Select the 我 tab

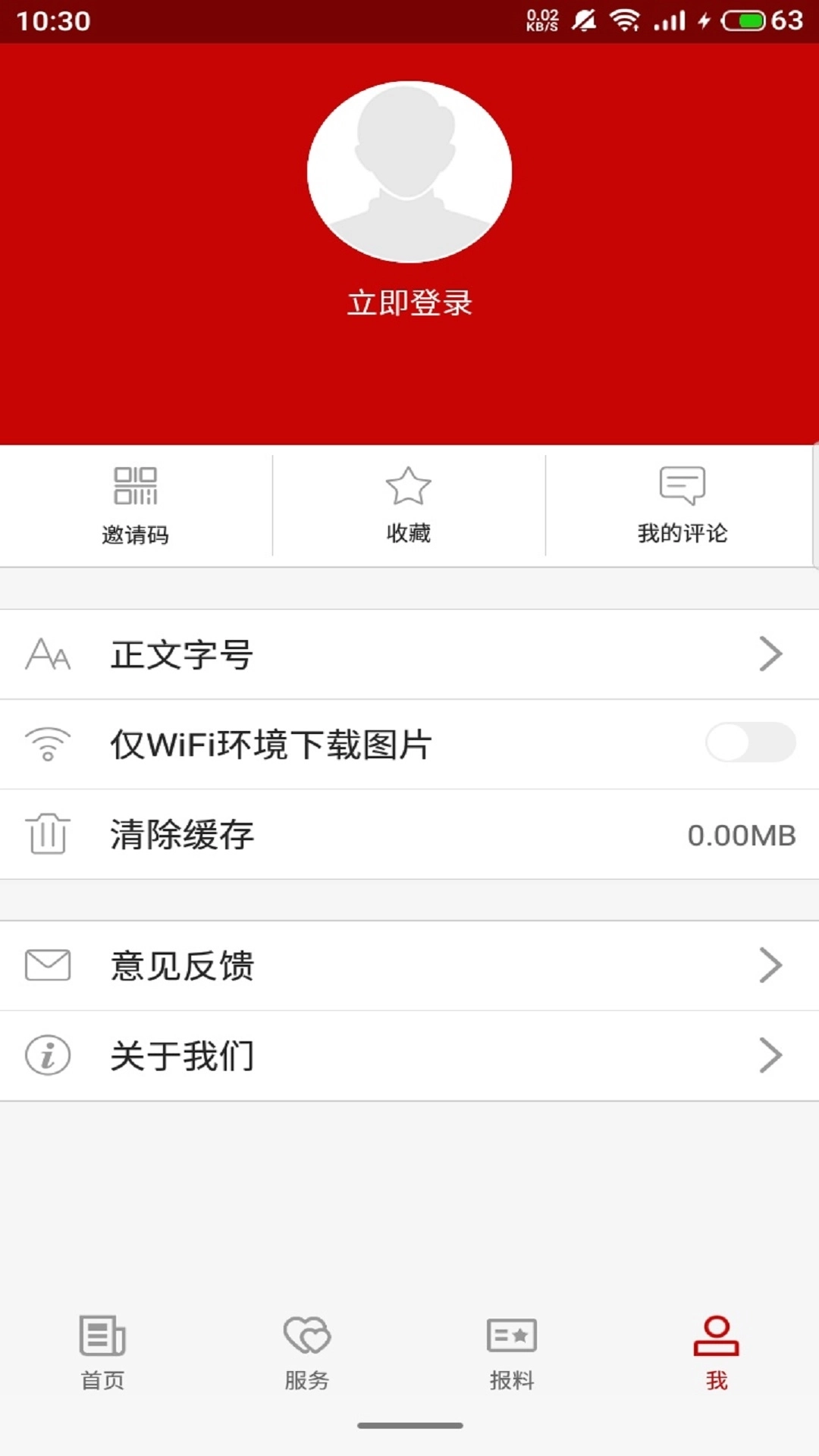717,1354
